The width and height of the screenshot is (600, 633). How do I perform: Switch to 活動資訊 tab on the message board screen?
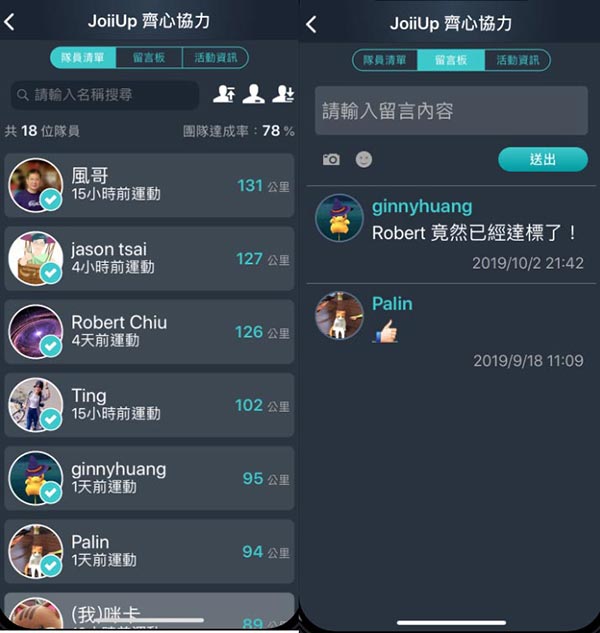[x=517, y=60]
